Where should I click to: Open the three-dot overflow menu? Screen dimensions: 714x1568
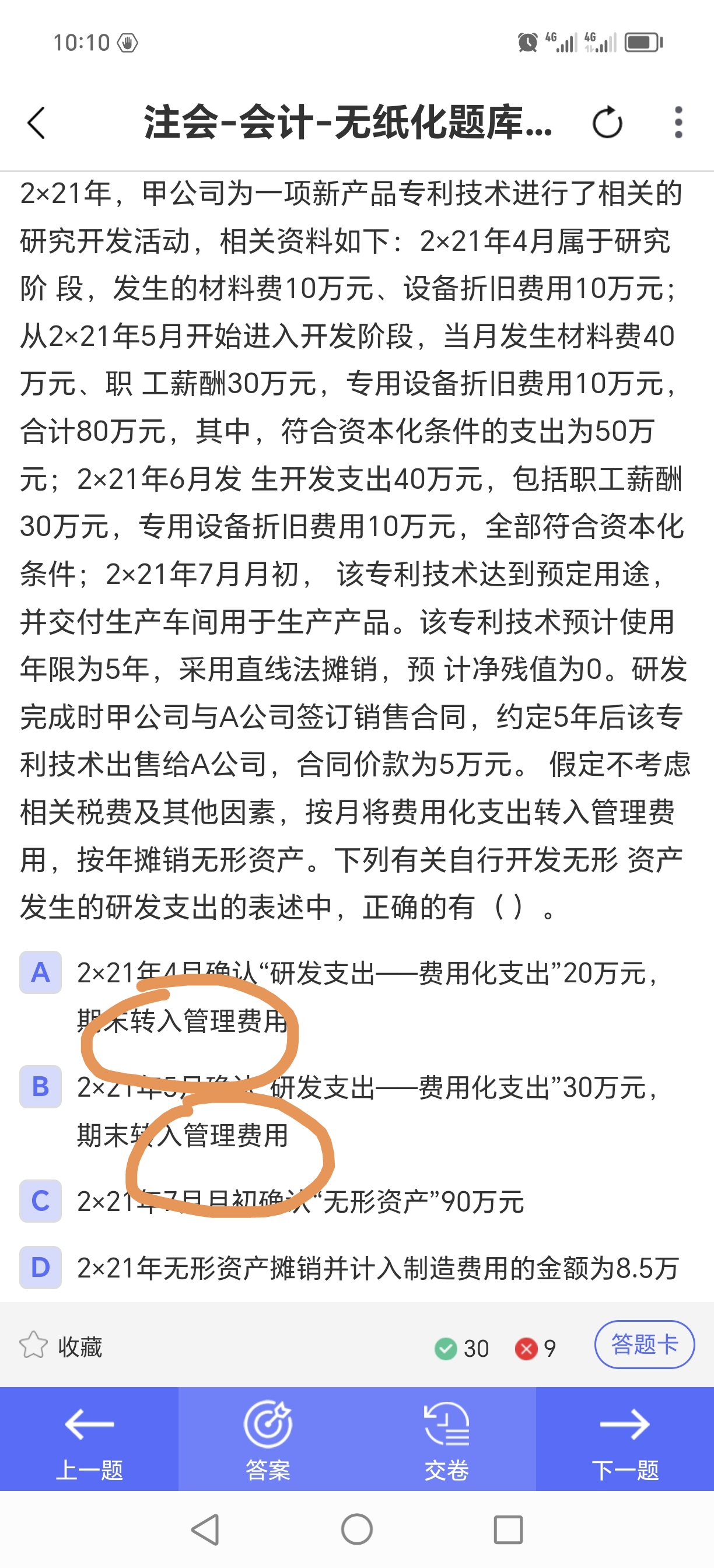pyautogui.click(x=678, y=123)
